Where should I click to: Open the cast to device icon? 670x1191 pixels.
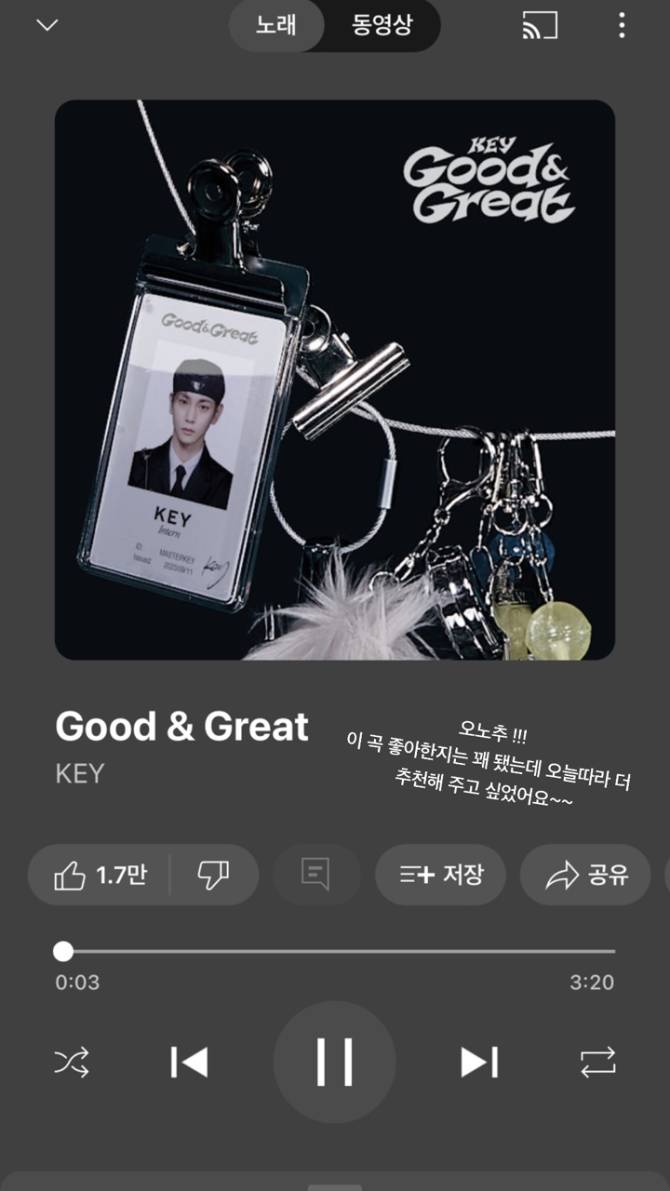540,26
